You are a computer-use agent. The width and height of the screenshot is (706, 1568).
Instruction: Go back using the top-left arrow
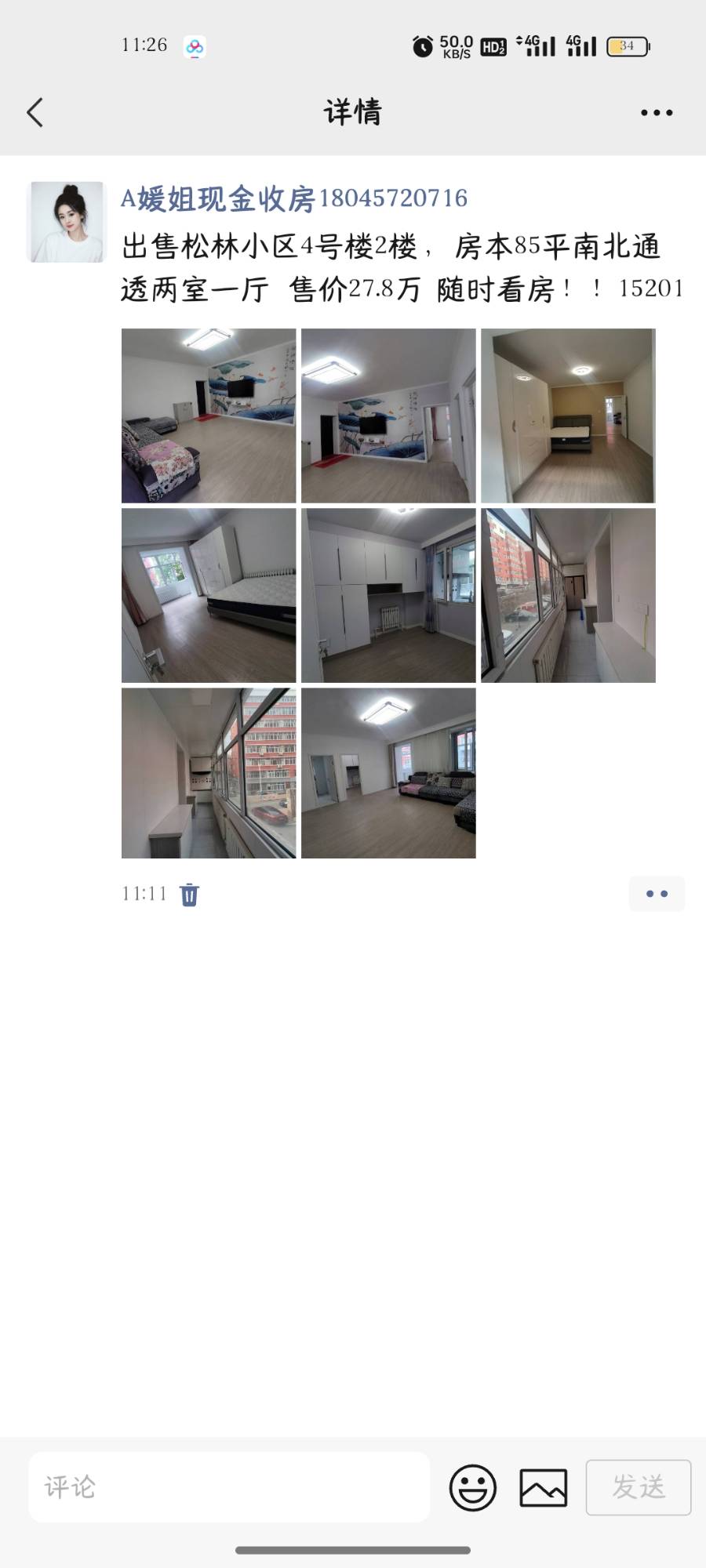[35, 113]
